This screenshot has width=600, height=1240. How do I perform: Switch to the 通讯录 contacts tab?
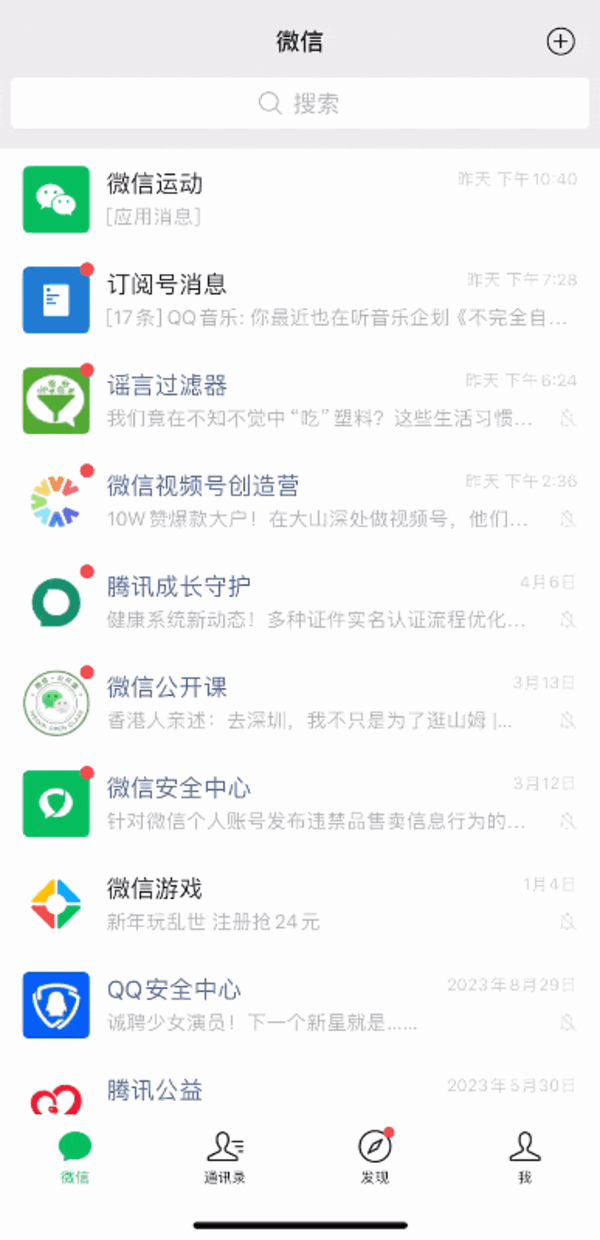225,1157
